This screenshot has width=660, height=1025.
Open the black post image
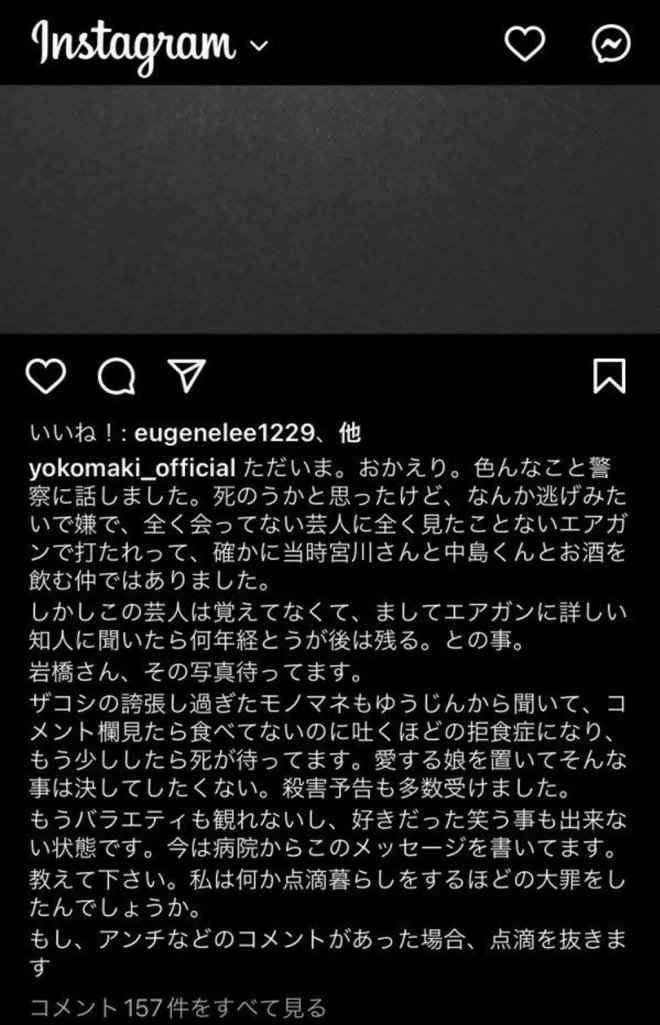[x=330, y=208]
